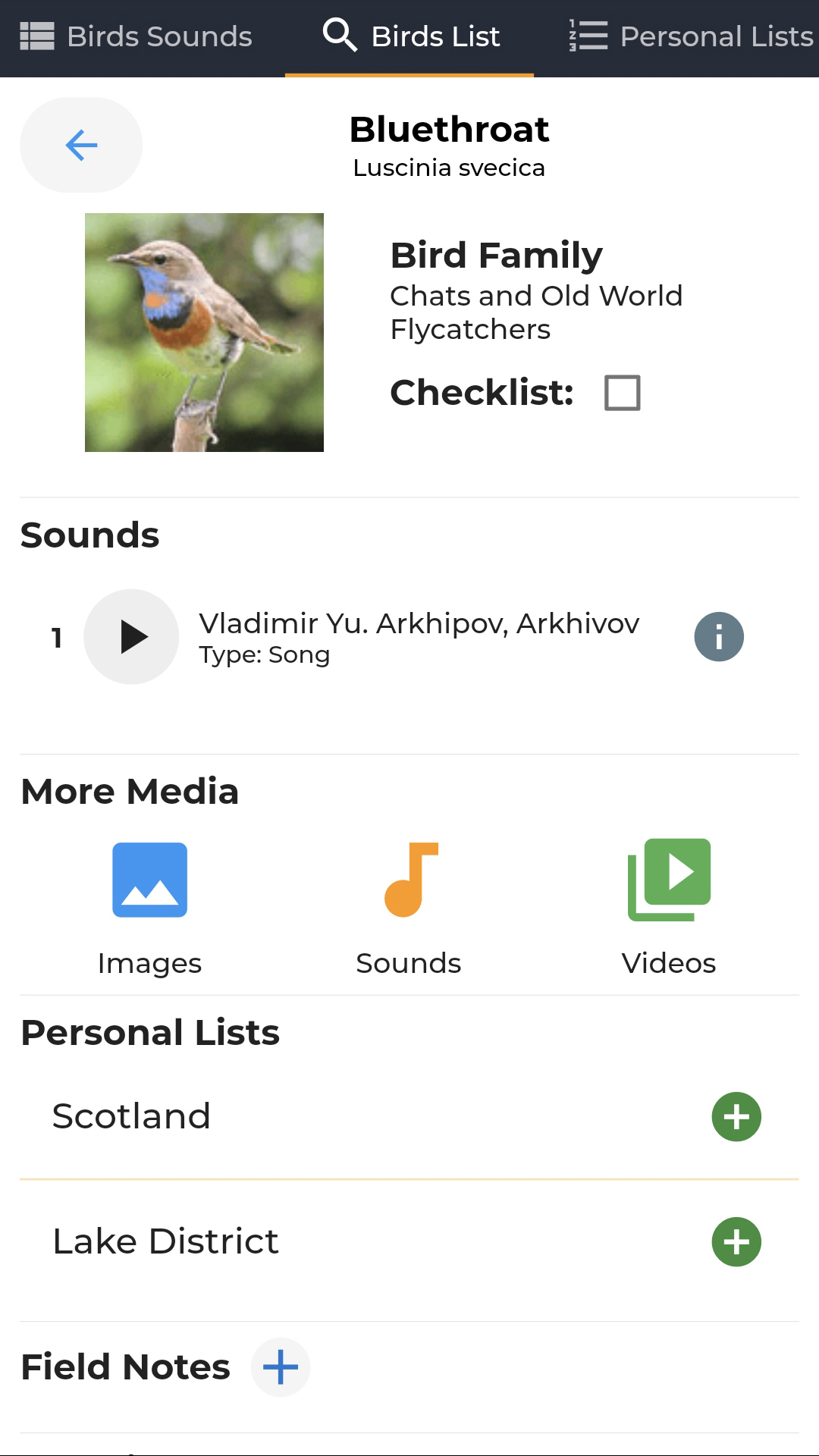Screen dimensions: 819x1456
Task: Play the Bluethroat song recording
Action: pos(131,637)
